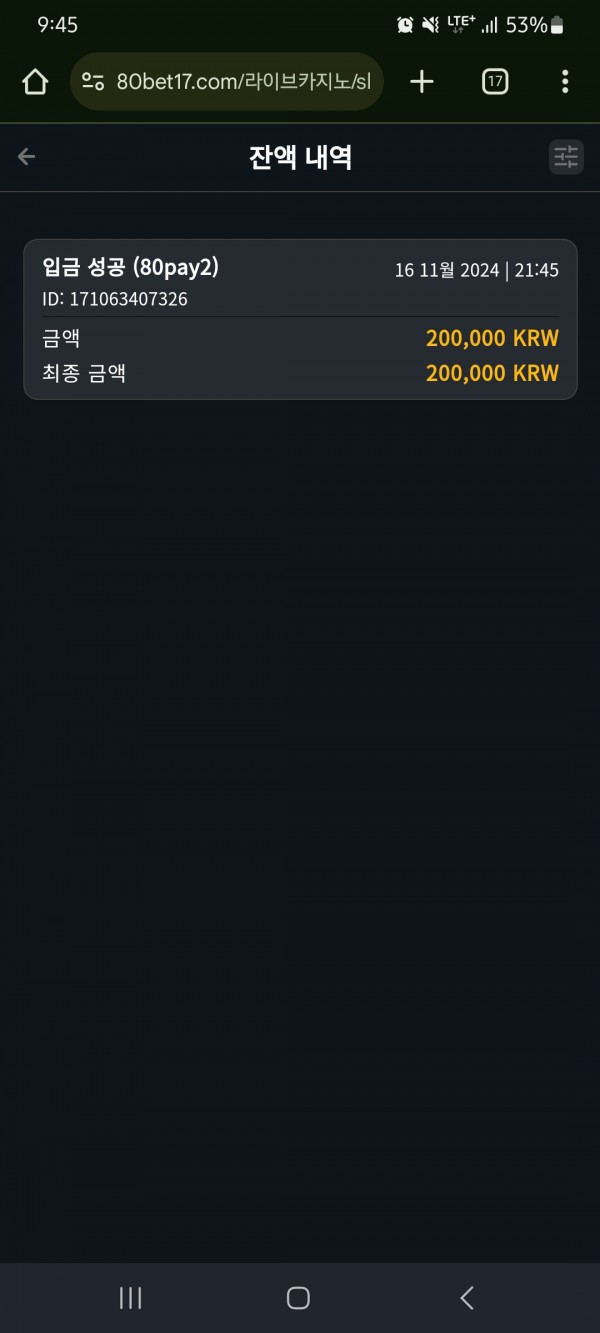Screen dimensions: 600x1333
Task: Go back using the page's back arrow
Action: [27, 156]
